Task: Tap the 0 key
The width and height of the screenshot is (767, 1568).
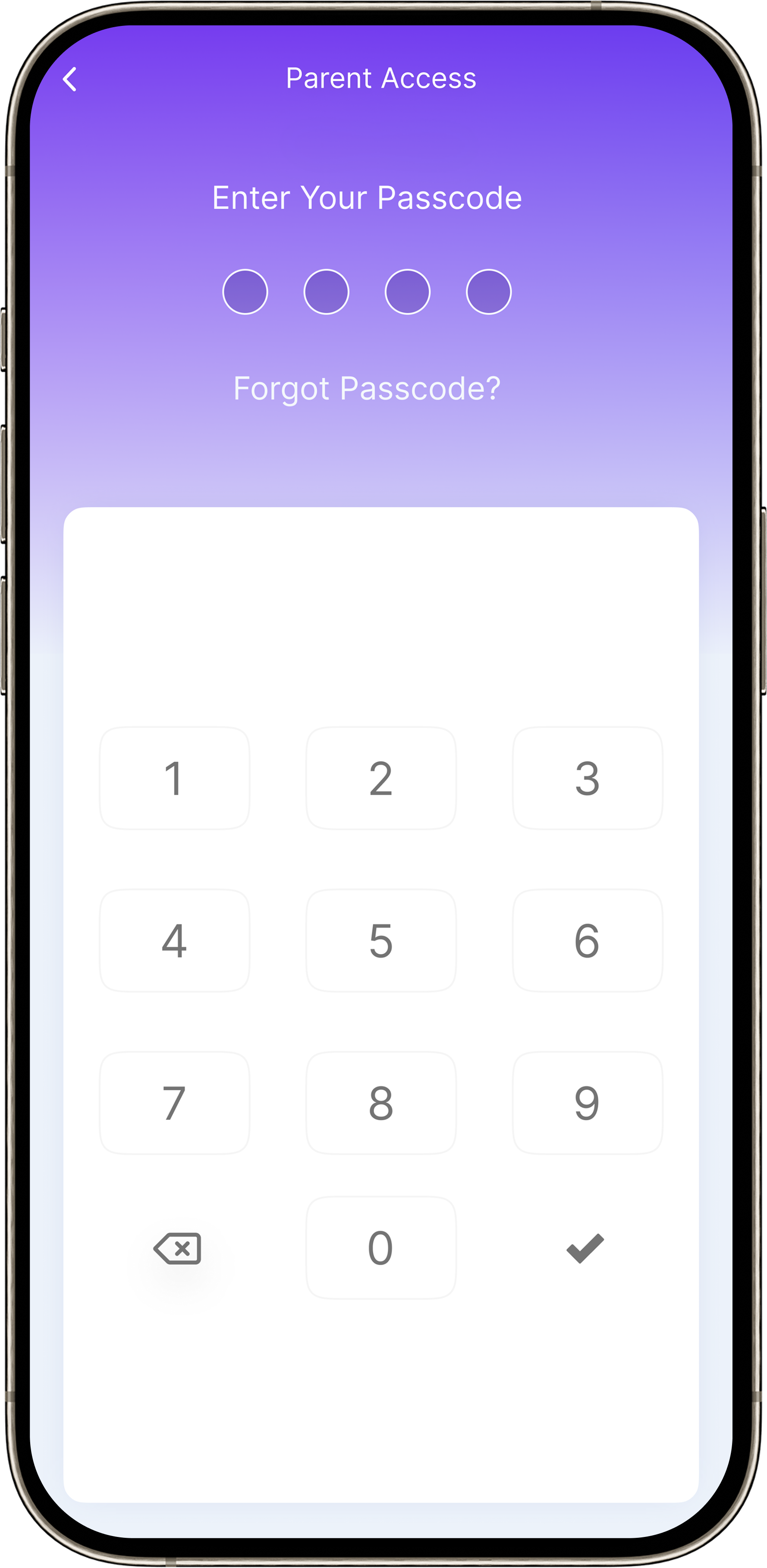Action: pyautogui.click(x=381, y=1248)
